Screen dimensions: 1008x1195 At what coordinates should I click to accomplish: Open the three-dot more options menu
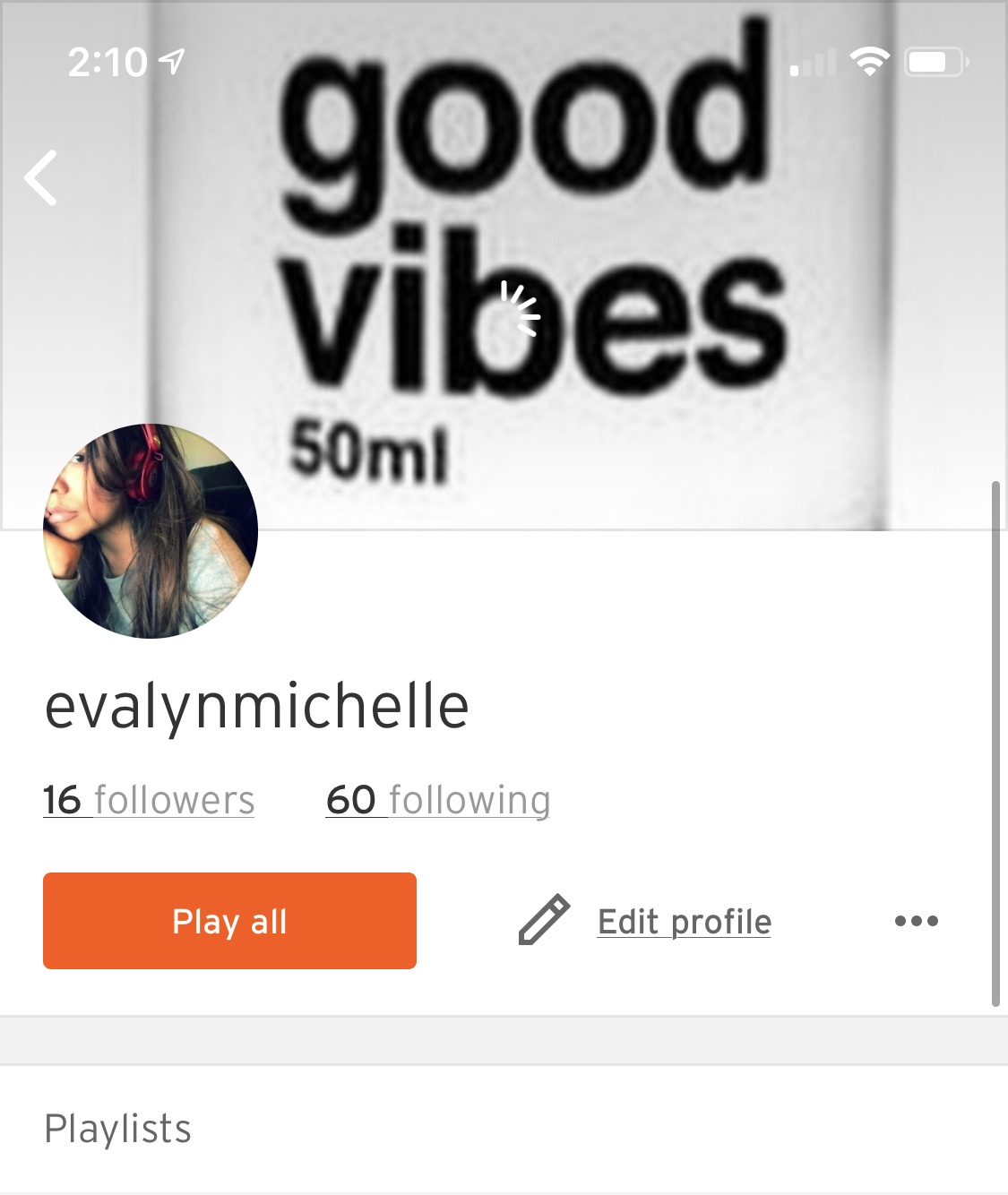pyautogui.click(x=916, y=921)
